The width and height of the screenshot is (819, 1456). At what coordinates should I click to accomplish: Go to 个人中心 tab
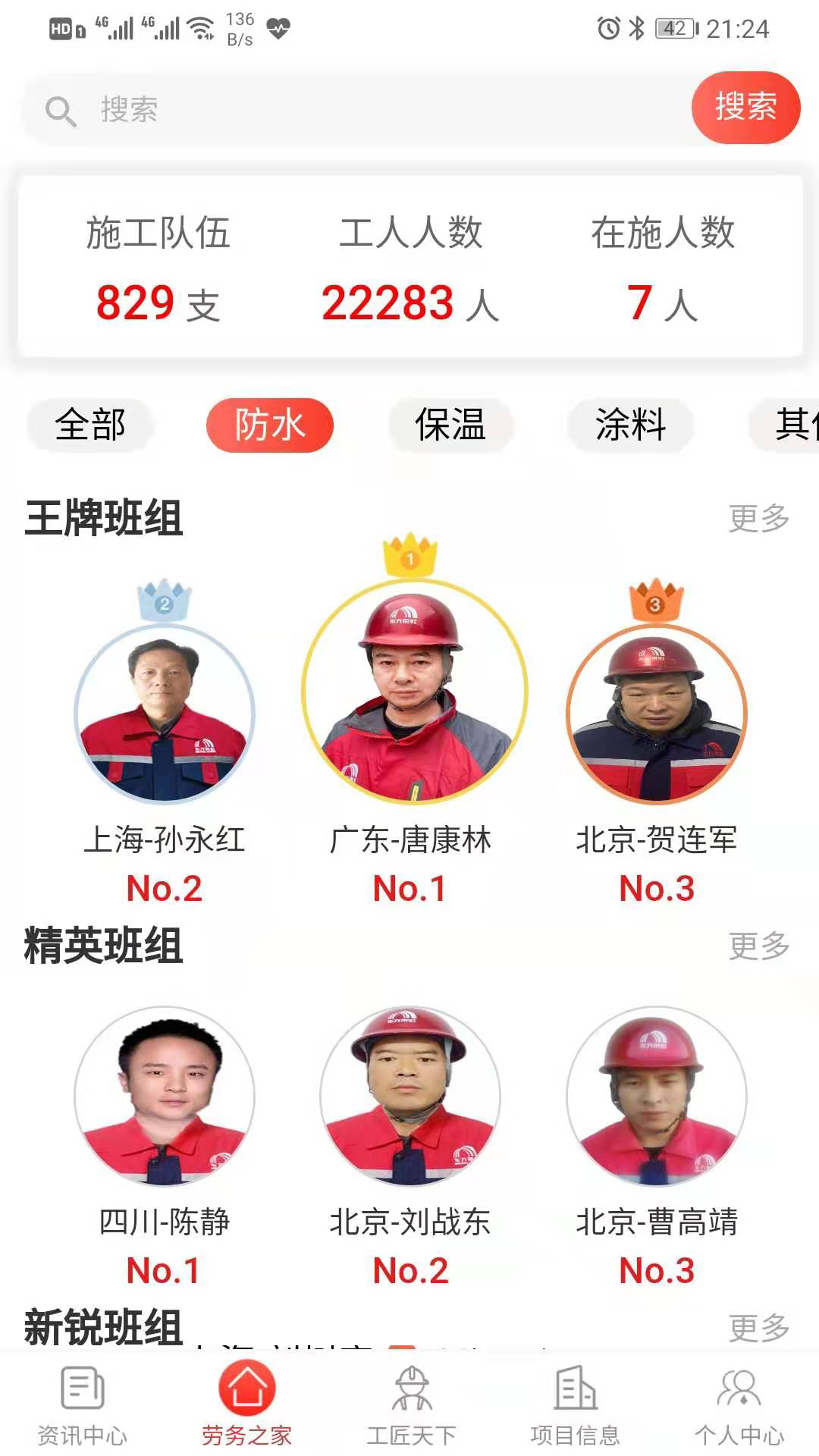[x=739, y=1404]
